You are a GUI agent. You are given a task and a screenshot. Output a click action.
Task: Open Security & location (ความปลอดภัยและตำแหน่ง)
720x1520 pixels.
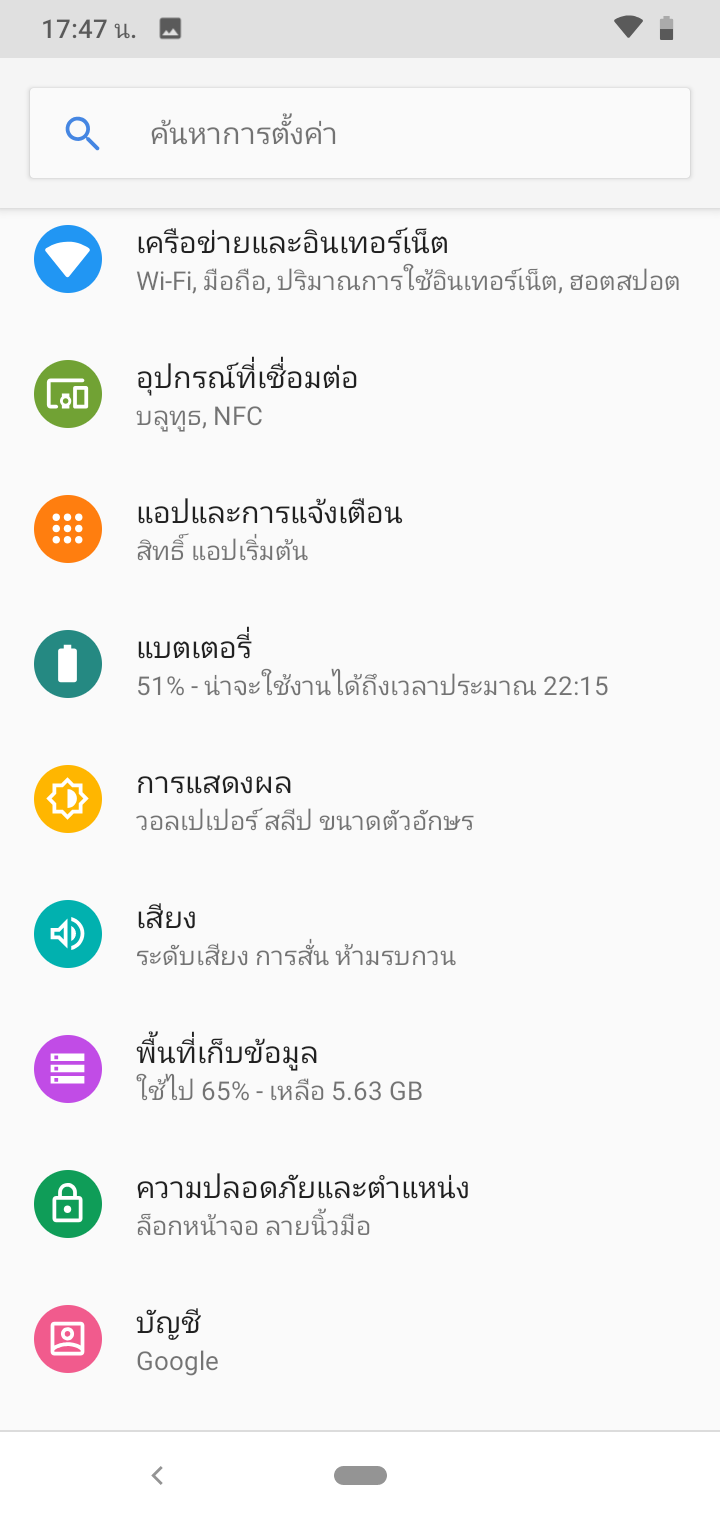point(360,1205)
